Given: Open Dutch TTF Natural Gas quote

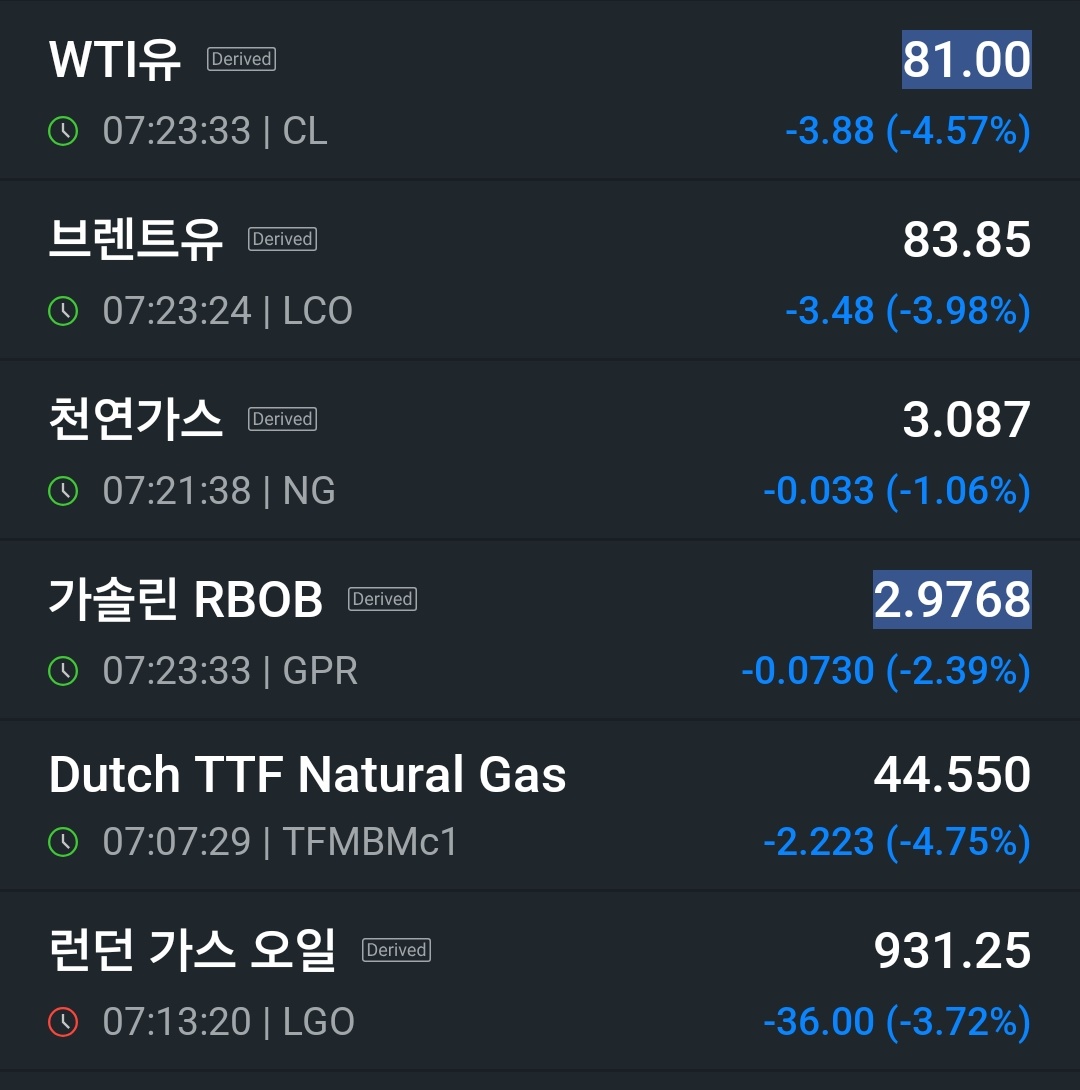Looking at the screenshot, I should pos(540,806).
